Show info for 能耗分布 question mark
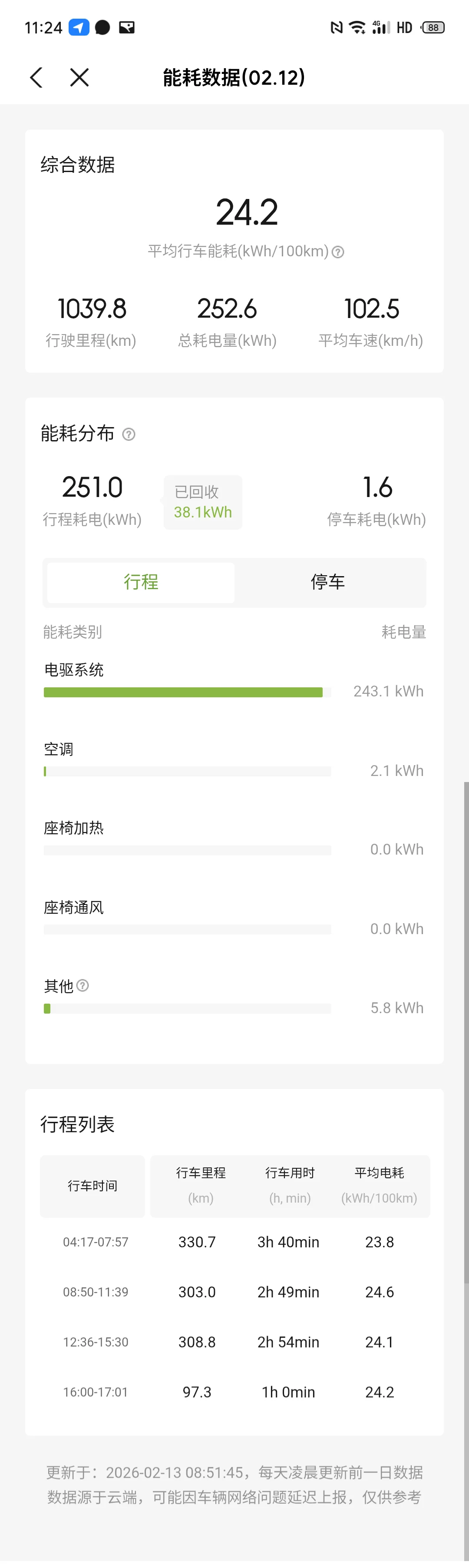469x1568 pixels. (129, 434)
